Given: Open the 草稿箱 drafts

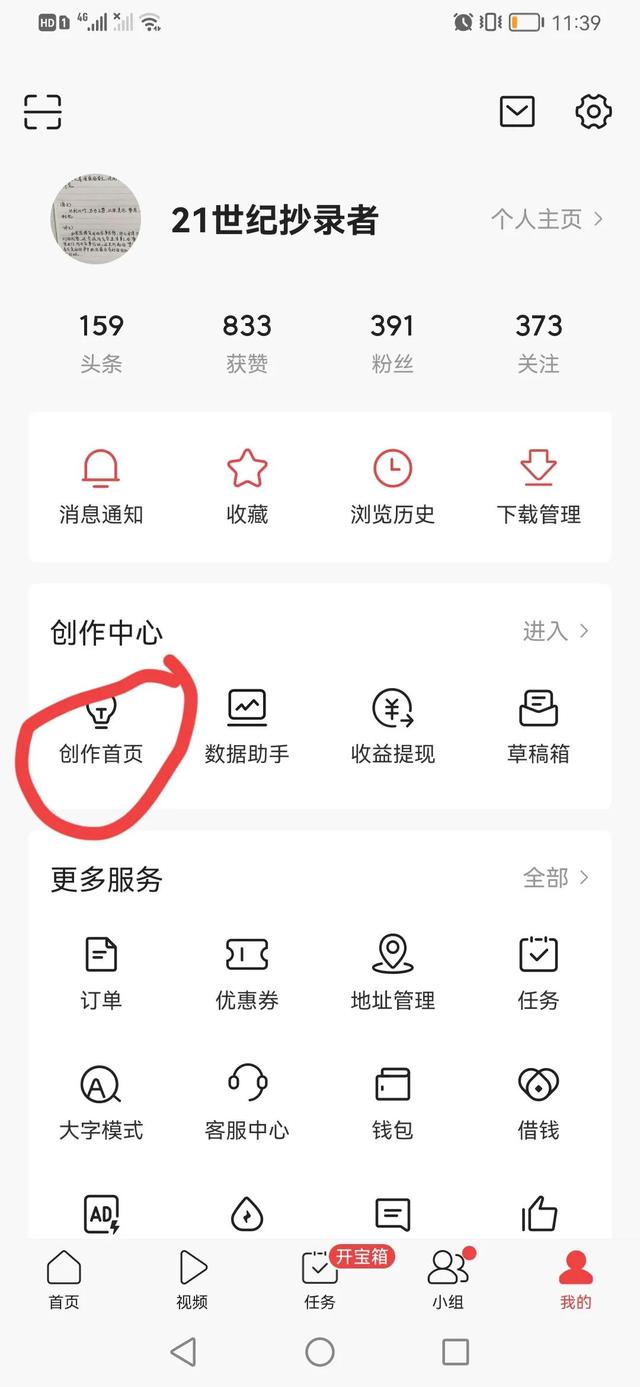Looking at the screenshot, I should click(539, 727).
